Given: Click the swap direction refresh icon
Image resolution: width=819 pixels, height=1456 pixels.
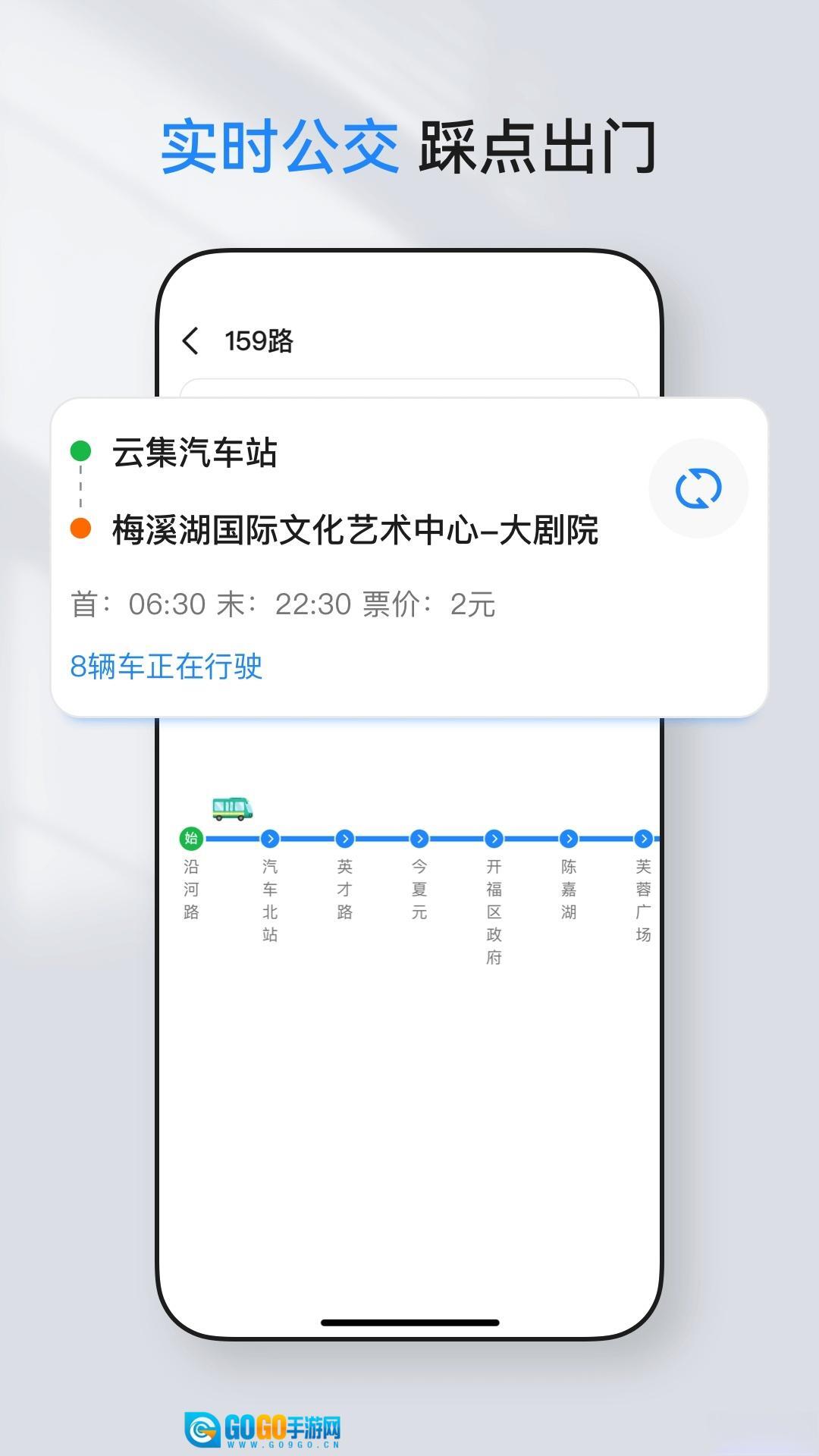Looking at the screenshot, I should [698, 489].
